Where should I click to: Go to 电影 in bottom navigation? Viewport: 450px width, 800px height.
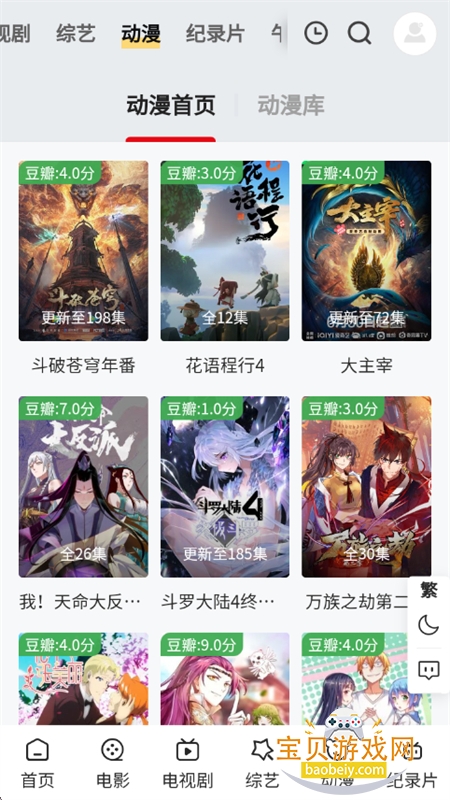click(112, 764)
